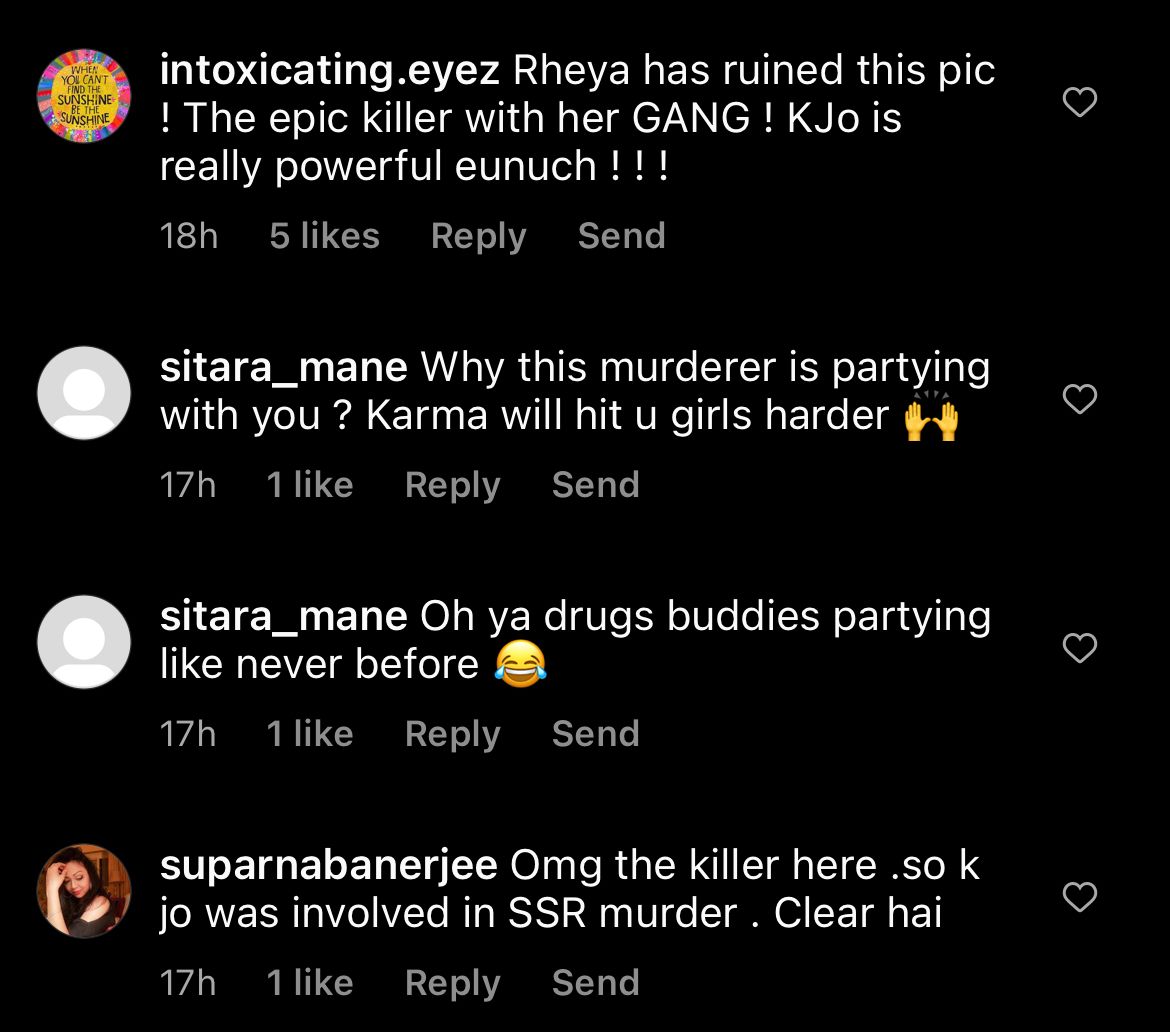Like sitara_mane's drugs buddies comment
This screenshot has height=1032, width=1170.
coord(1079,649)
